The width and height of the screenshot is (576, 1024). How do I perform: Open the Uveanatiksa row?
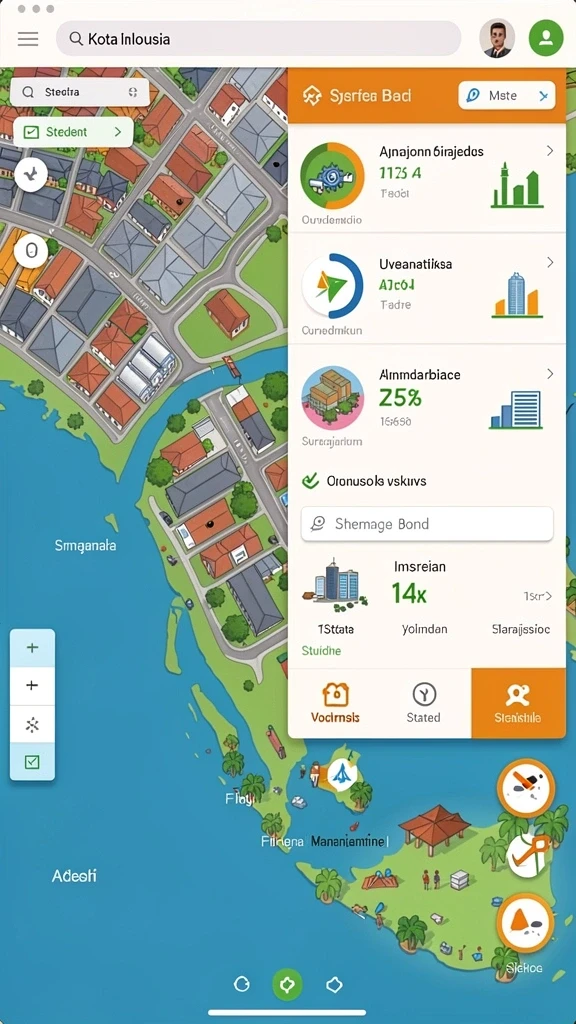426,289
